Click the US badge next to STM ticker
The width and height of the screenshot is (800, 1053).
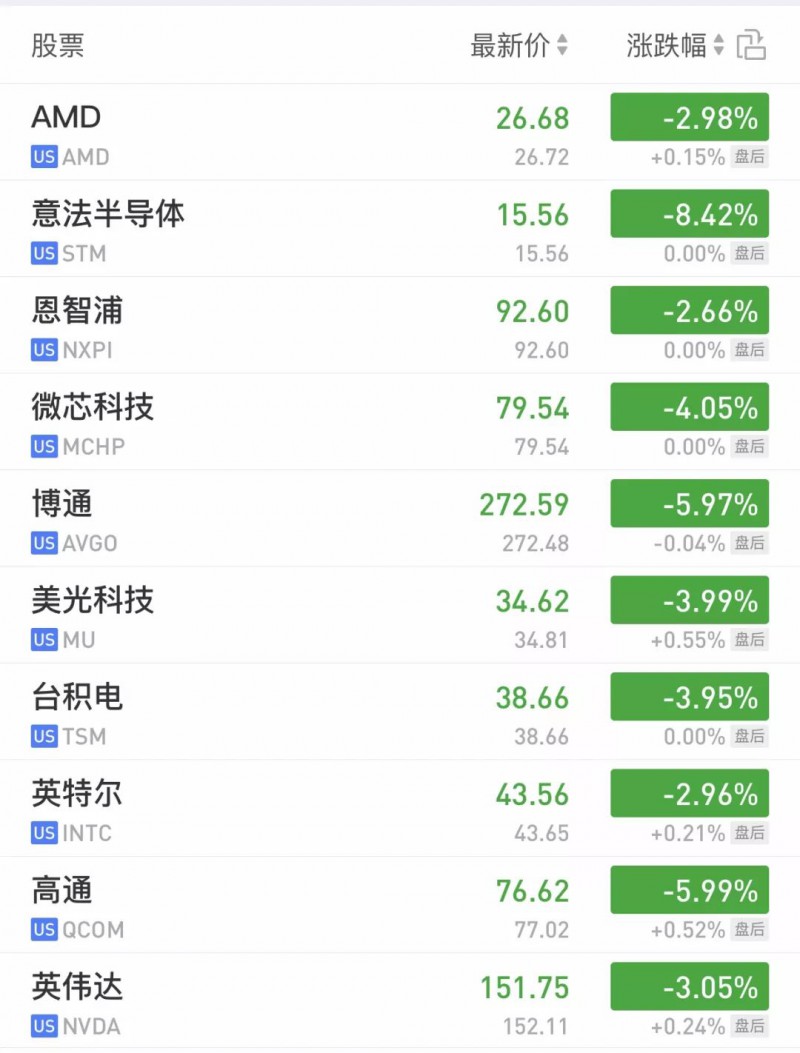tap(42, 254)
